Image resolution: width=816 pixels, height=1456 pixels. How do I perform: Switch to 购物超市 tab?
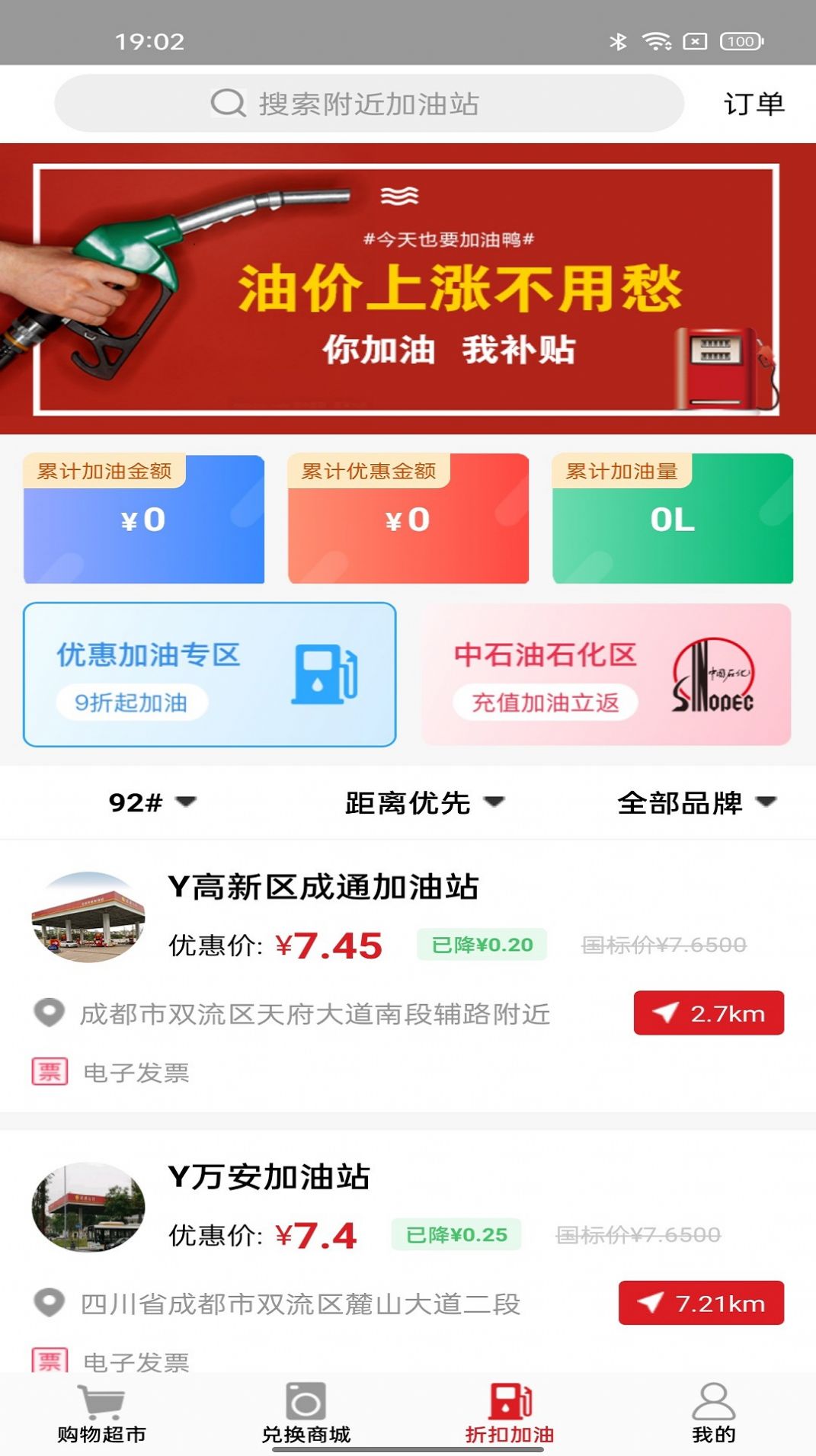101,1415
